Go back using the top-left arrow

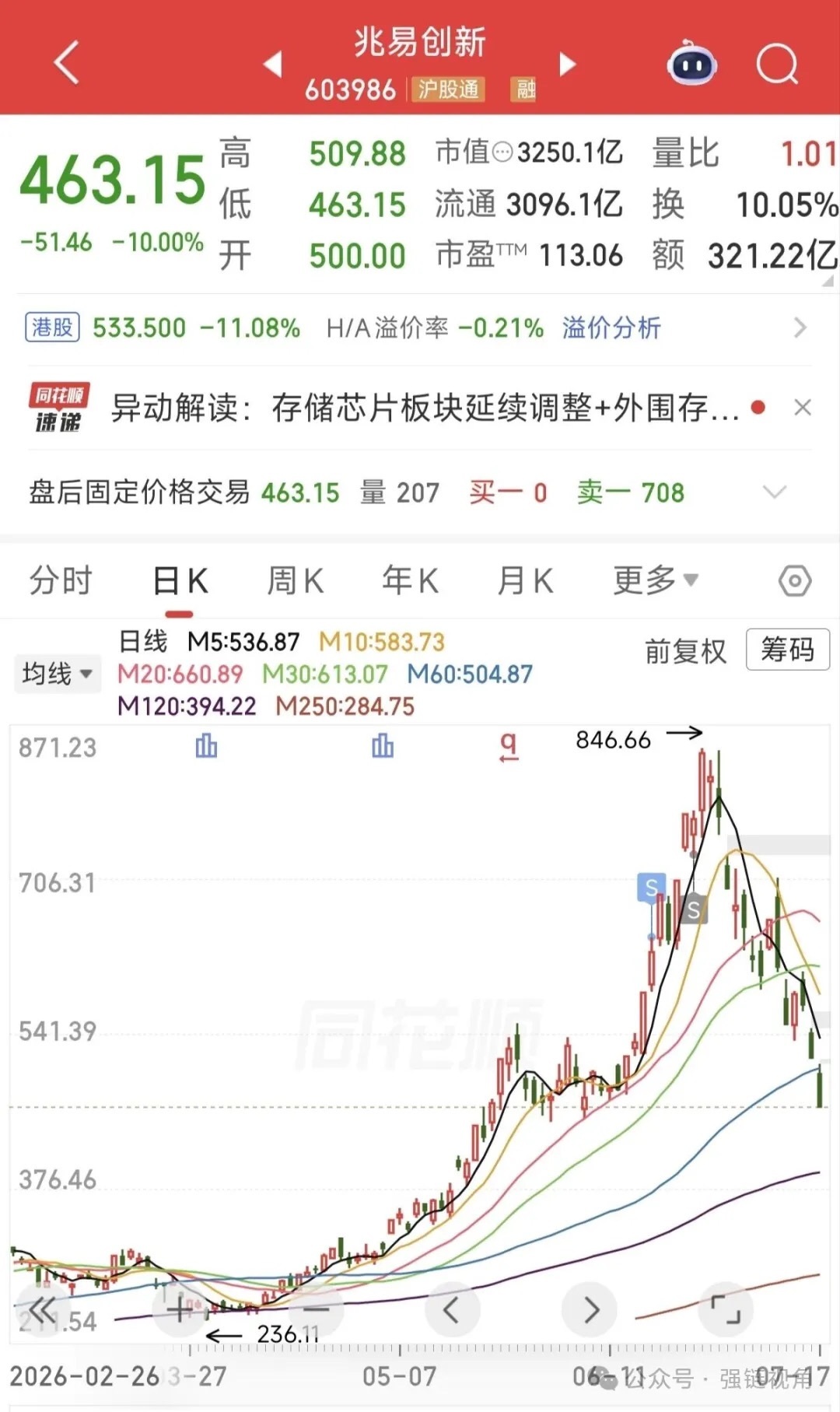(67, 62)
